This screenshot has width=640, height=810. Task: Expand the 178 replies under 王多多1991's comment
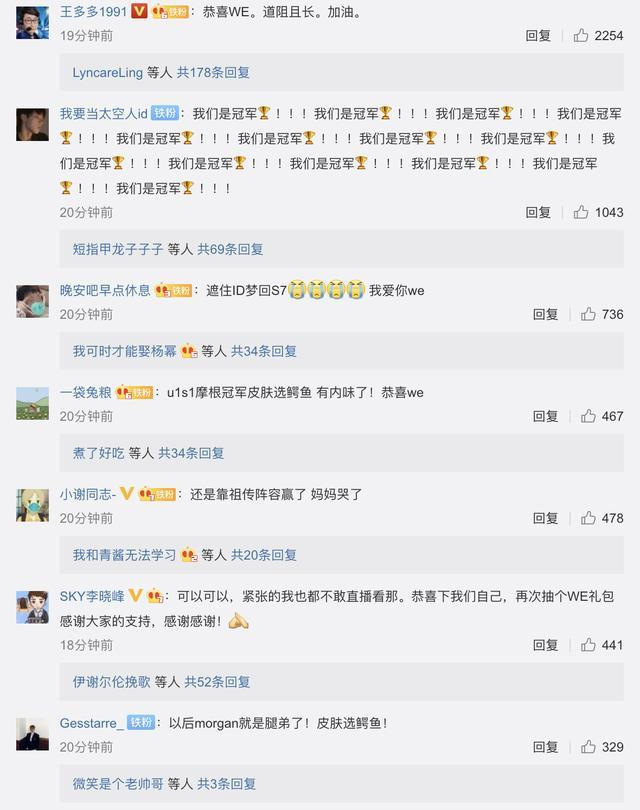point(213,72)
